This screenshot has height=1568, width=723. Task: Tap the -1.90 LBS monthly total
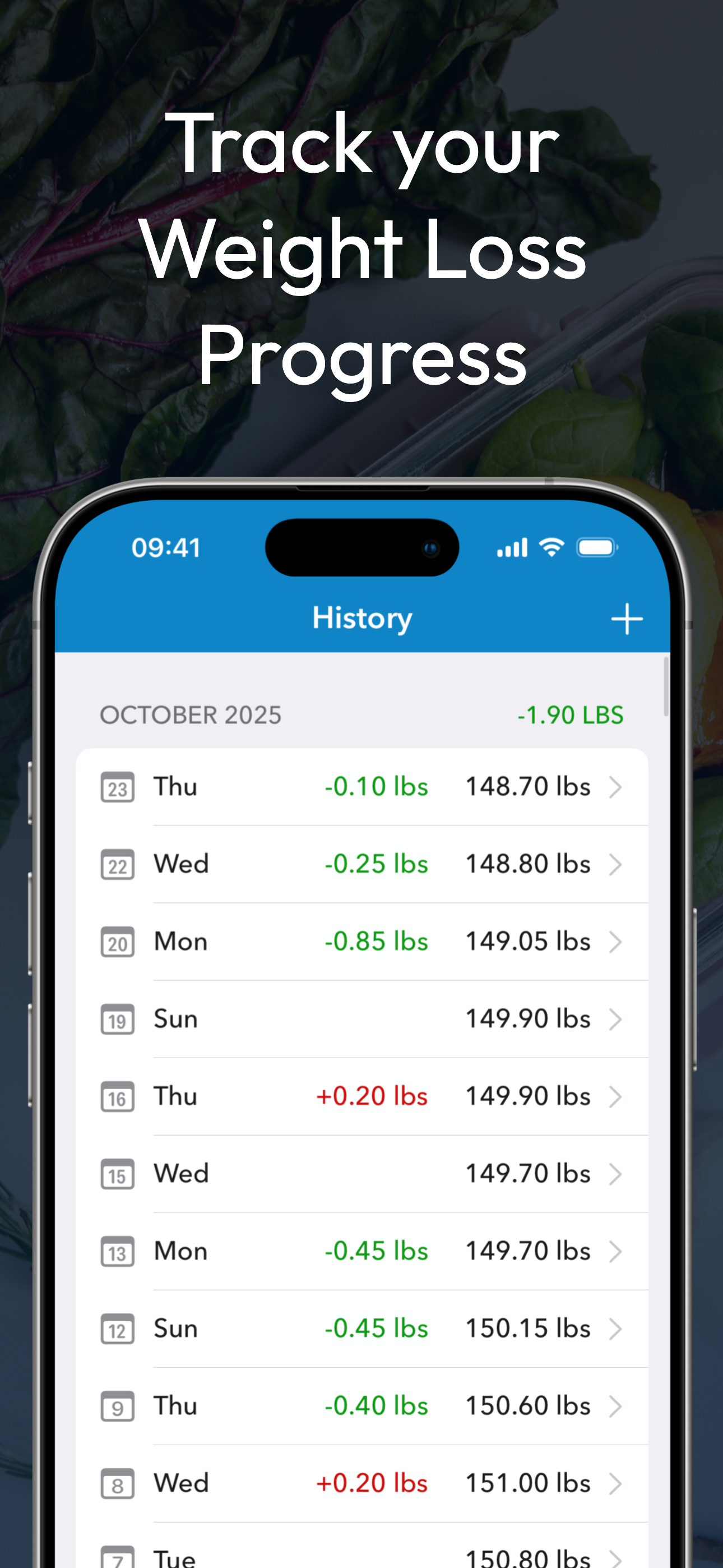click(570, 714)
